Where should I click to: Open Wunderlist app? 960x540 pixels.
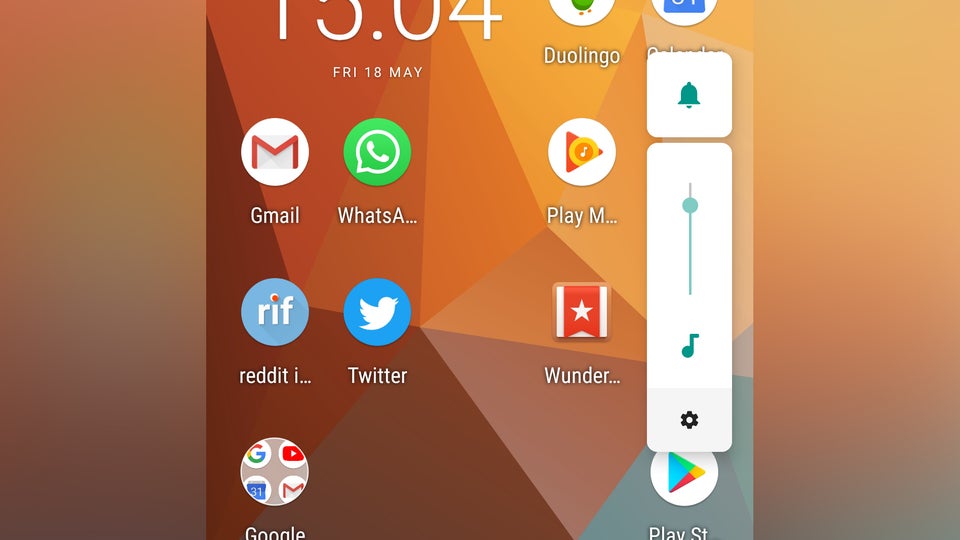pyautogui.click(x=582, y=312)
